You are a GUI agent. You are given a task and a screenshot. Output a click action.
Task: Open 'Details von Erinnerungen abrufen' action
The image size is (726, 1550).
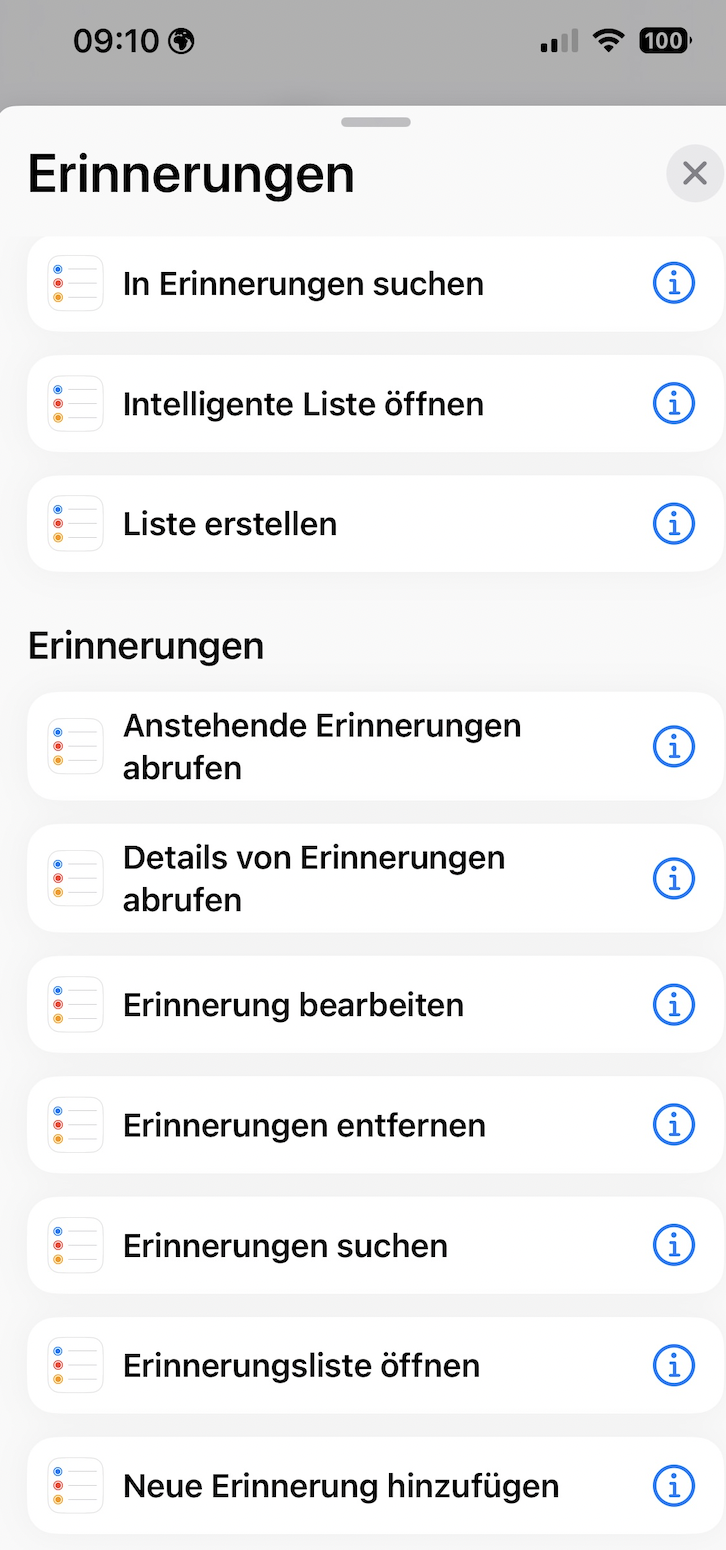coord(313,878)
